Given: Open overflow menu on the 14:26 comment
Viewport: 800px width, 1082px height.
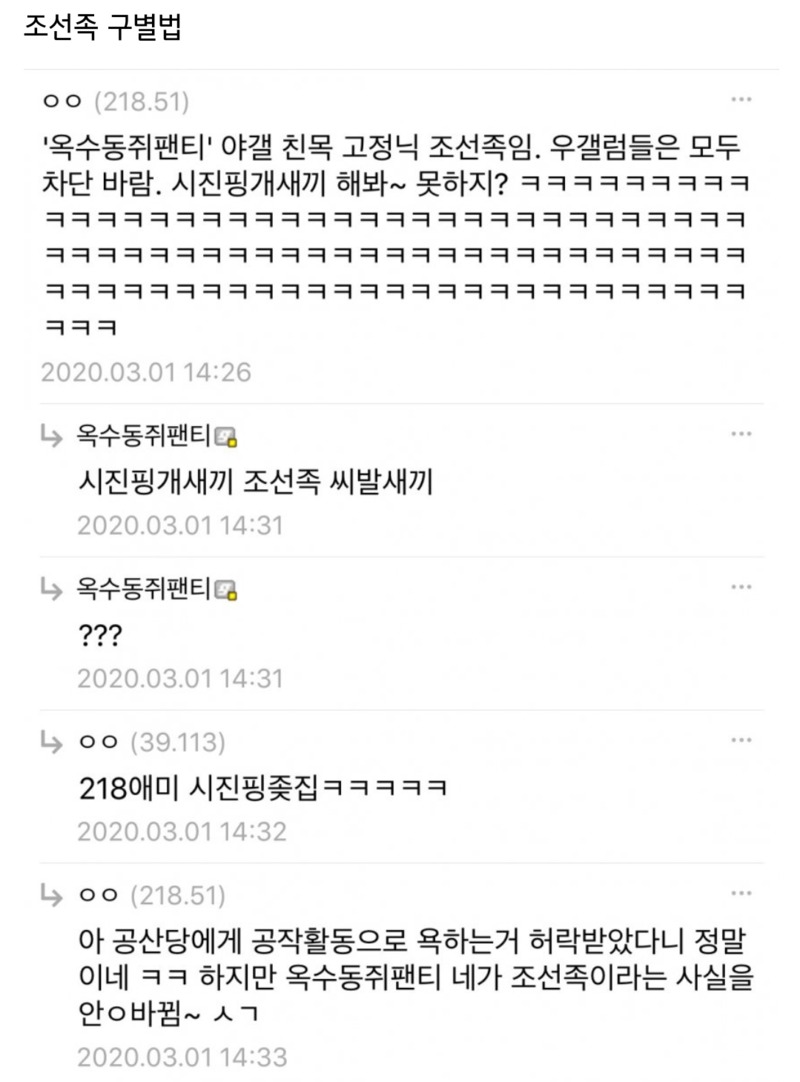Looking at the screenshot, I should 741,99.
